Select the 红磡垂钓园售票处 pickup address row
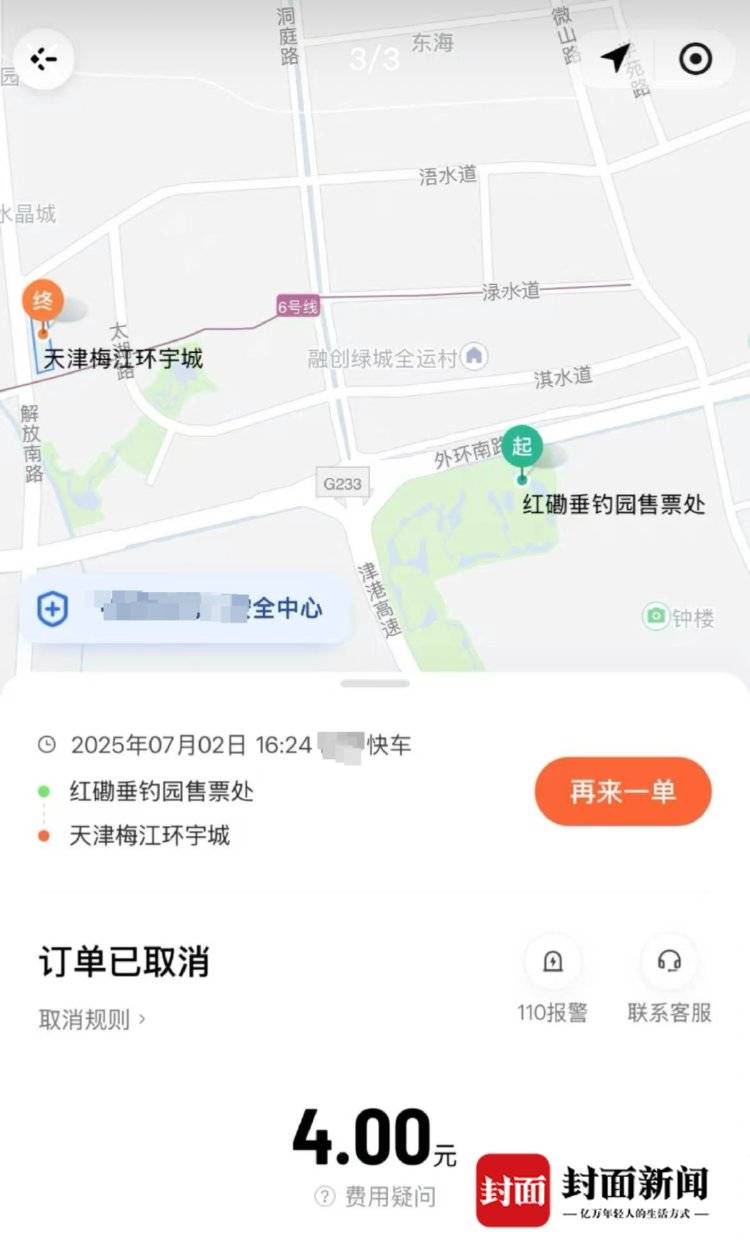 (x=163, y=791)
